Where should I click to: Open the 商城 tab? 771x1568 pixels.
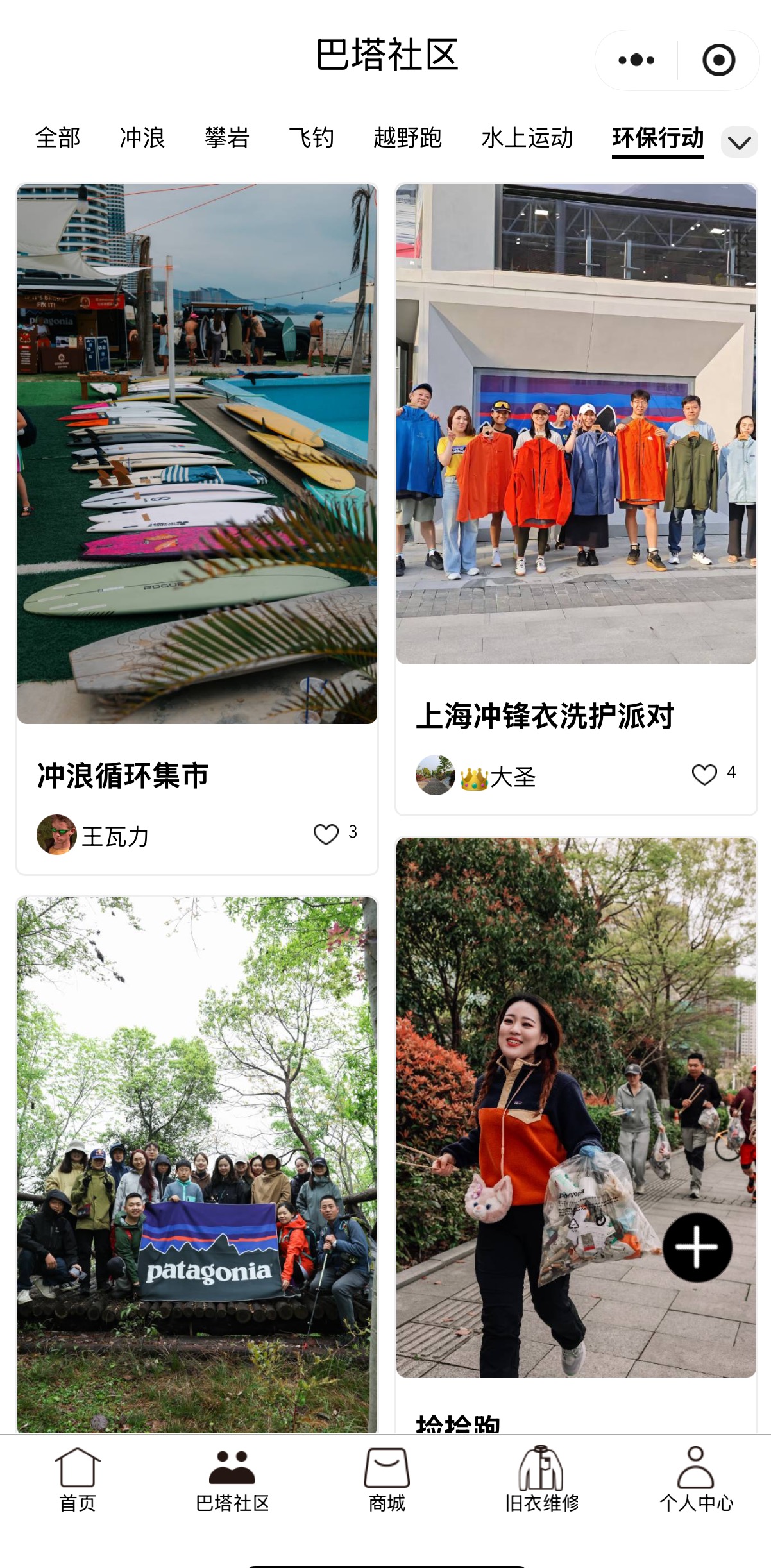(386, 1478)
